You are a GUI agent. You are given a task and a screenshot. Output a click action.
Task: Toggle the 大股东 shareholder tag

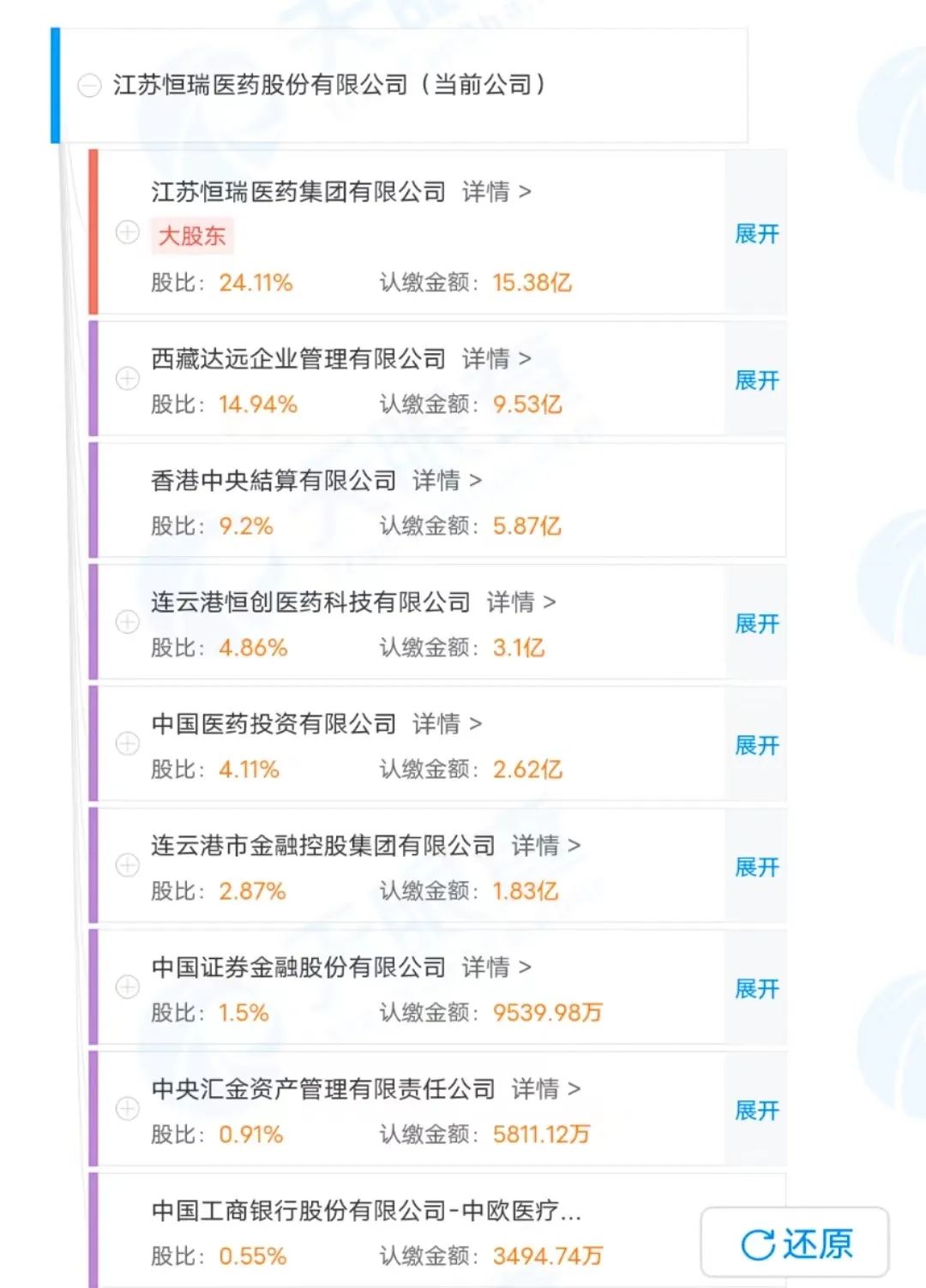[x=190, y=235]
